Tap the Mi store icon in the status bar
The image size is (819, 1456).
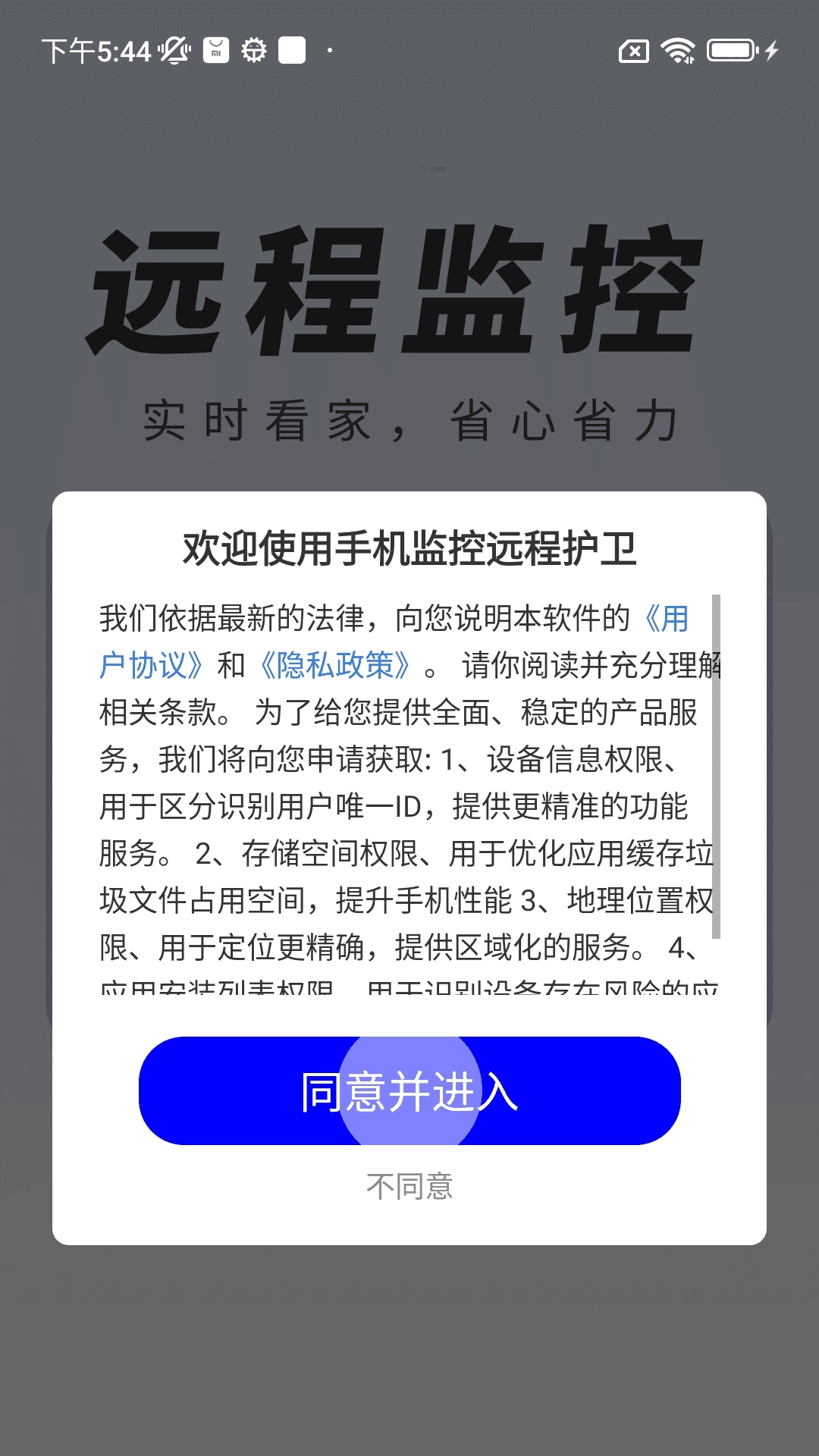pos(215,49)
